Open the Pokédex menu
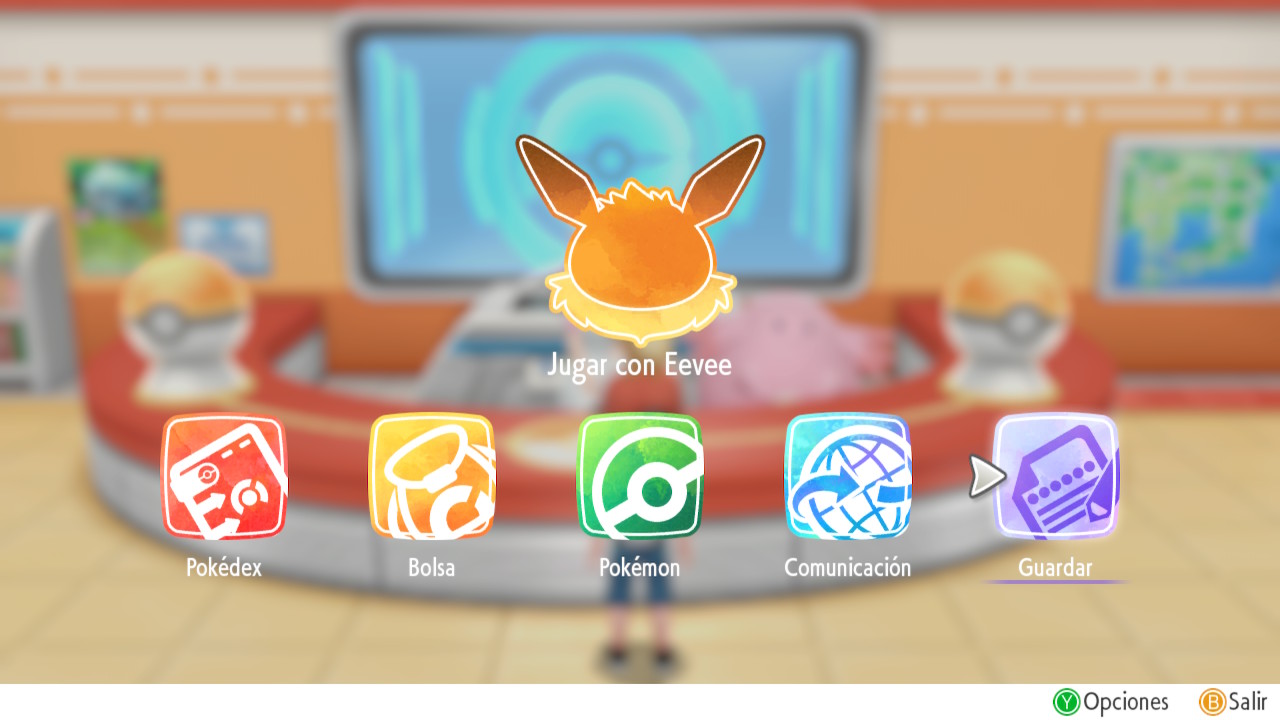 click(x=224, y=477)
